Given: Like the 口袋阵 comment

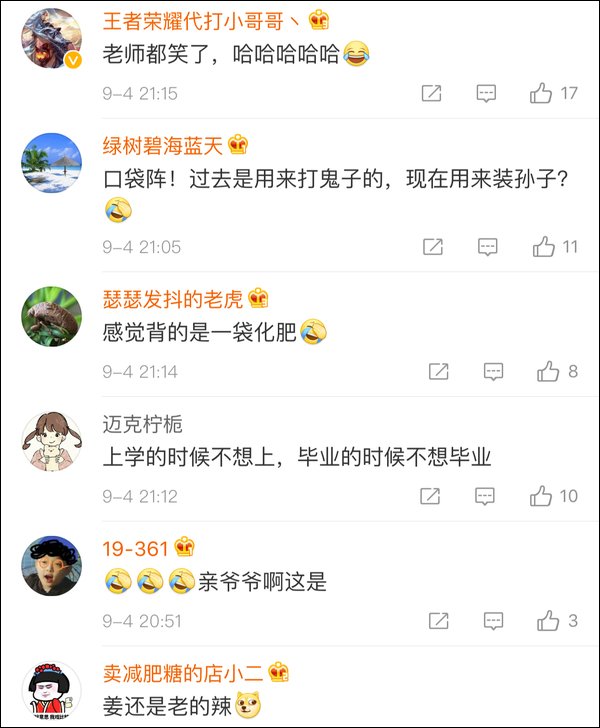Looking at the screenshot, I should pyautogui.click(x=544, y=247).
